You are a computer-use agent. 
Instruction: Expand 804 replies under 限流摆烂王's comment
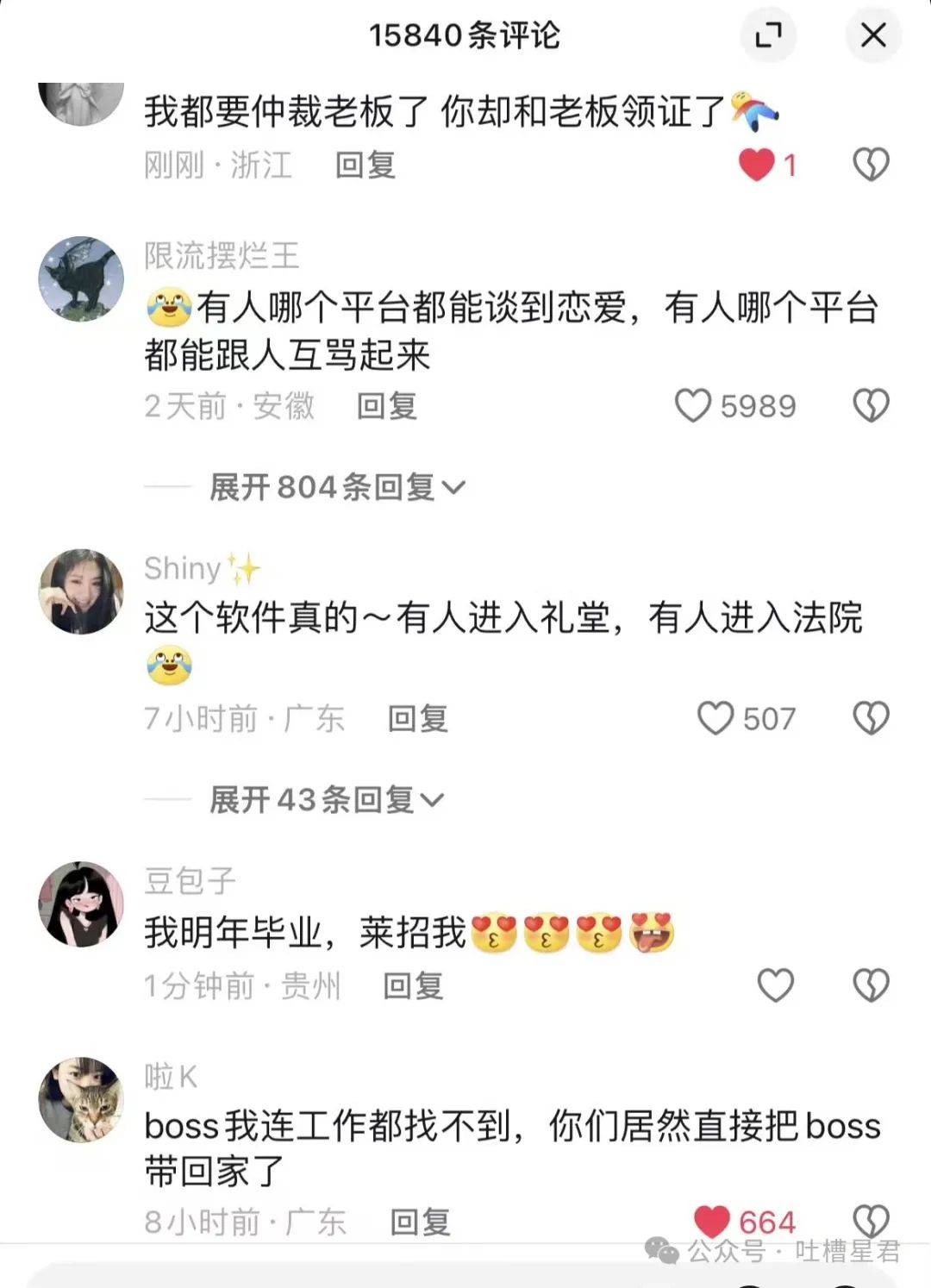(x=336, y=488)
